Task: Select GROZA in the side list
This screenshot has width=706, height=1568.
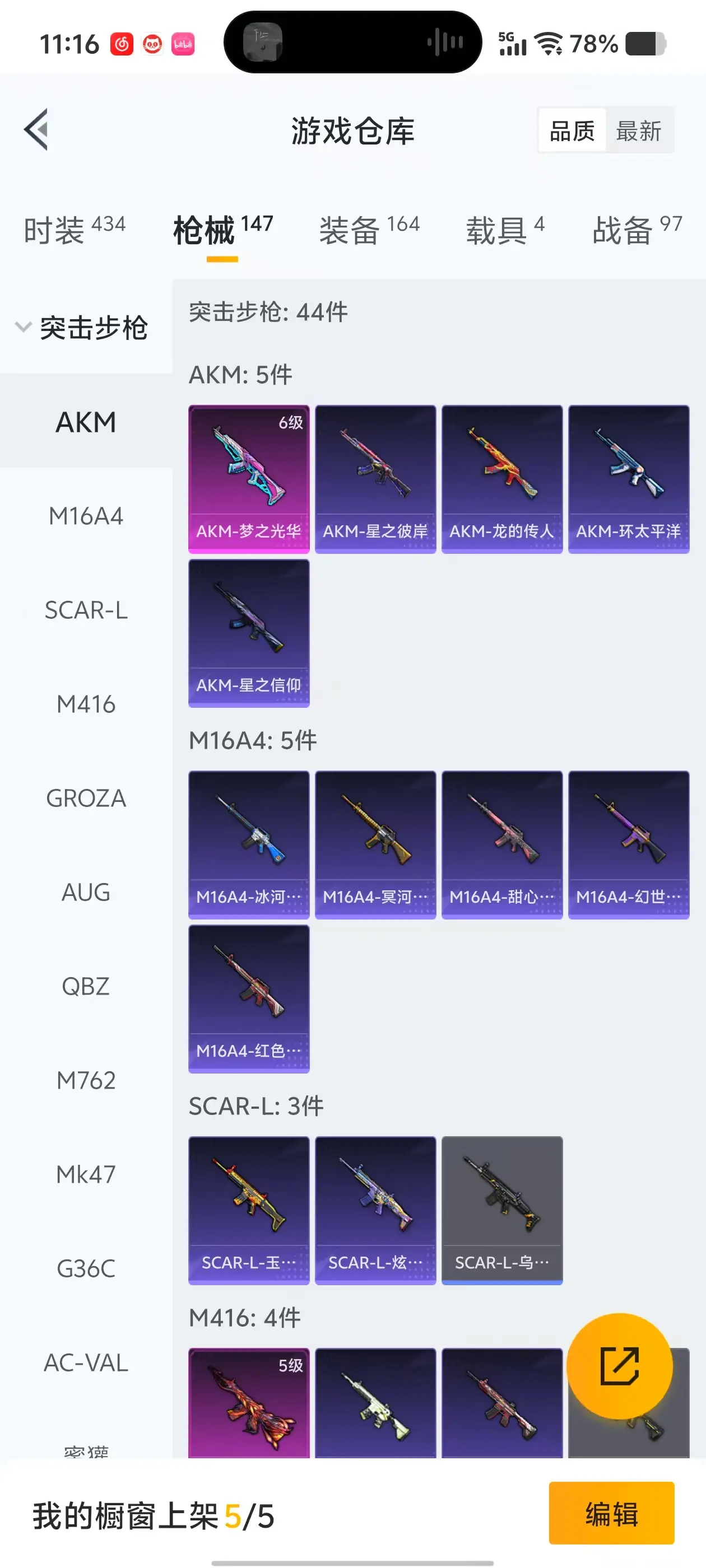Action: point(86,798)
